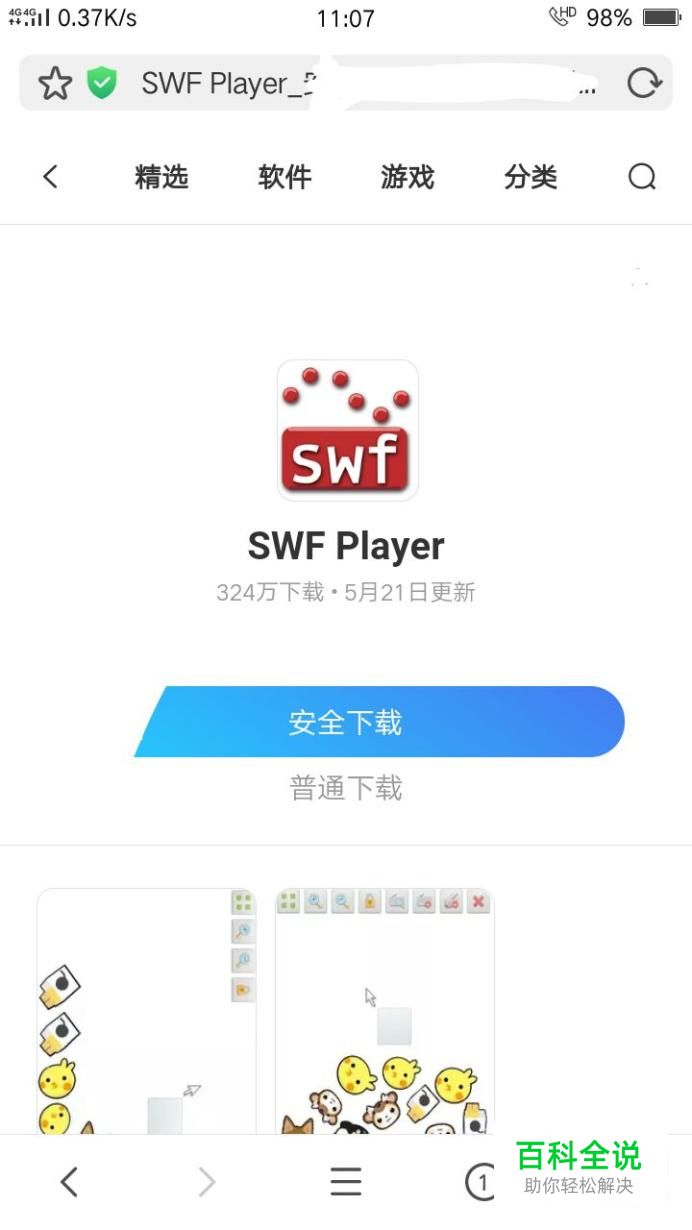Reload the page
This screenshot has width=692, height=1230.
point(644,83)
